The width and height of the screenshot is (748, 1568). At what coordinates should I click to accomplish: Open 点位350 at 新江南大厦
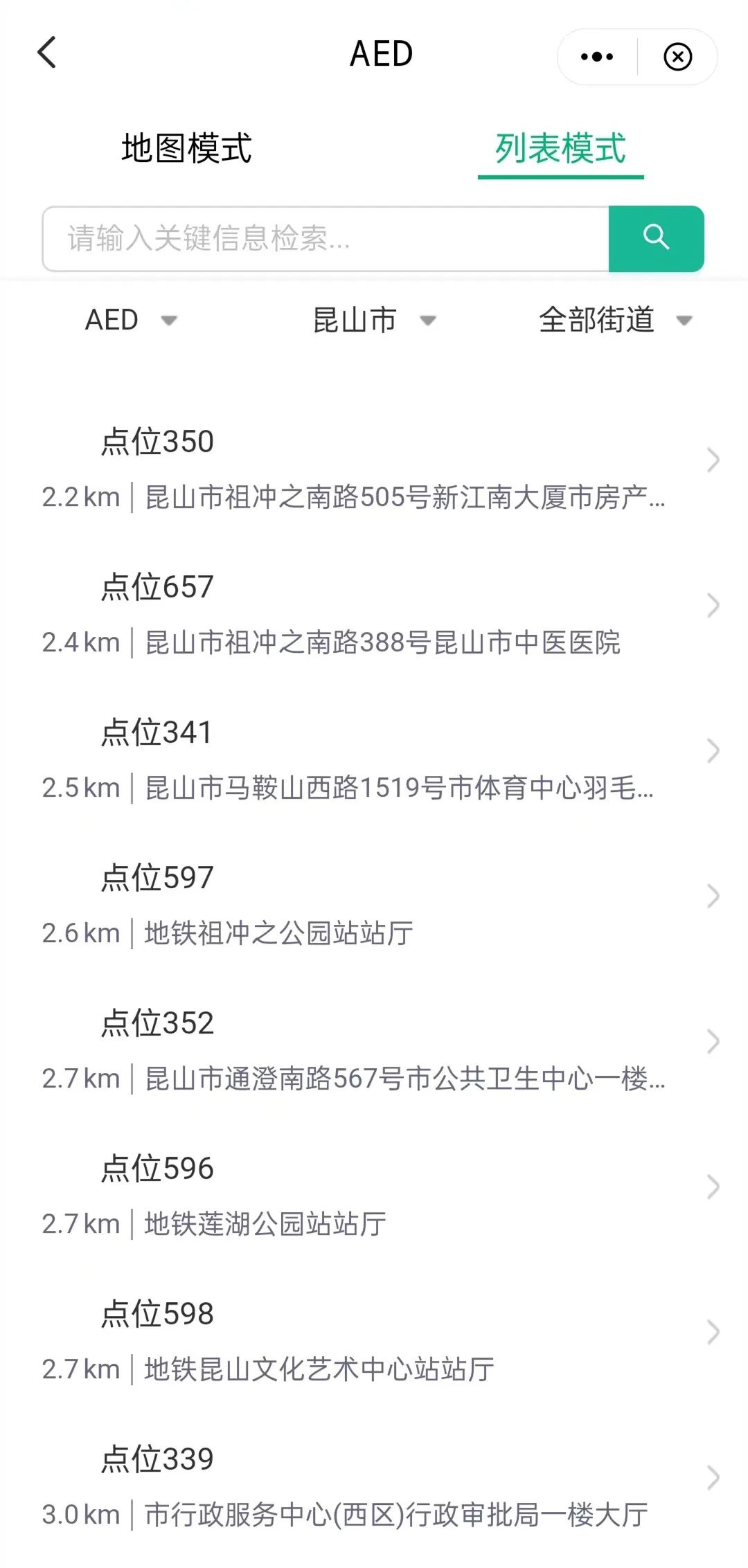coord(374,469)
